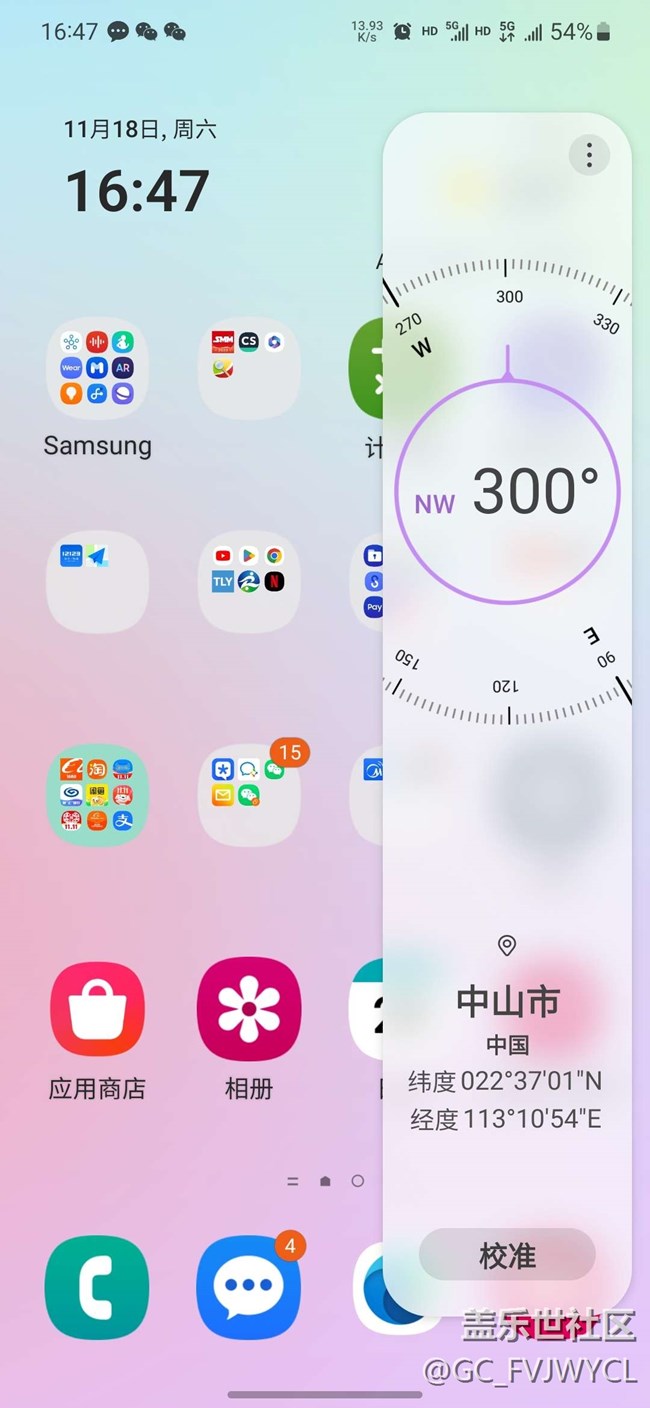Screen dimensions: 650x1408
Task: Tap the 校准 calibrate button
Action: click(x=507, y=1255)
